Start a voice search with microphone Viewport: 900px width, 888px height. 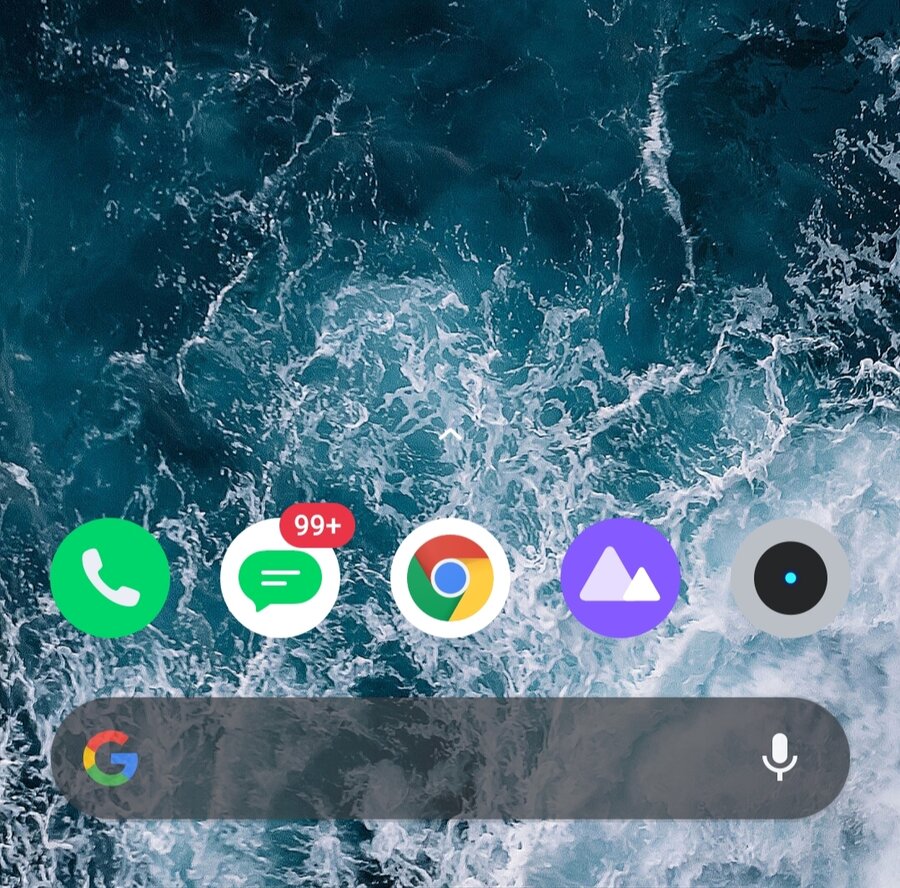pyautogui.click(x=779, y=757)
